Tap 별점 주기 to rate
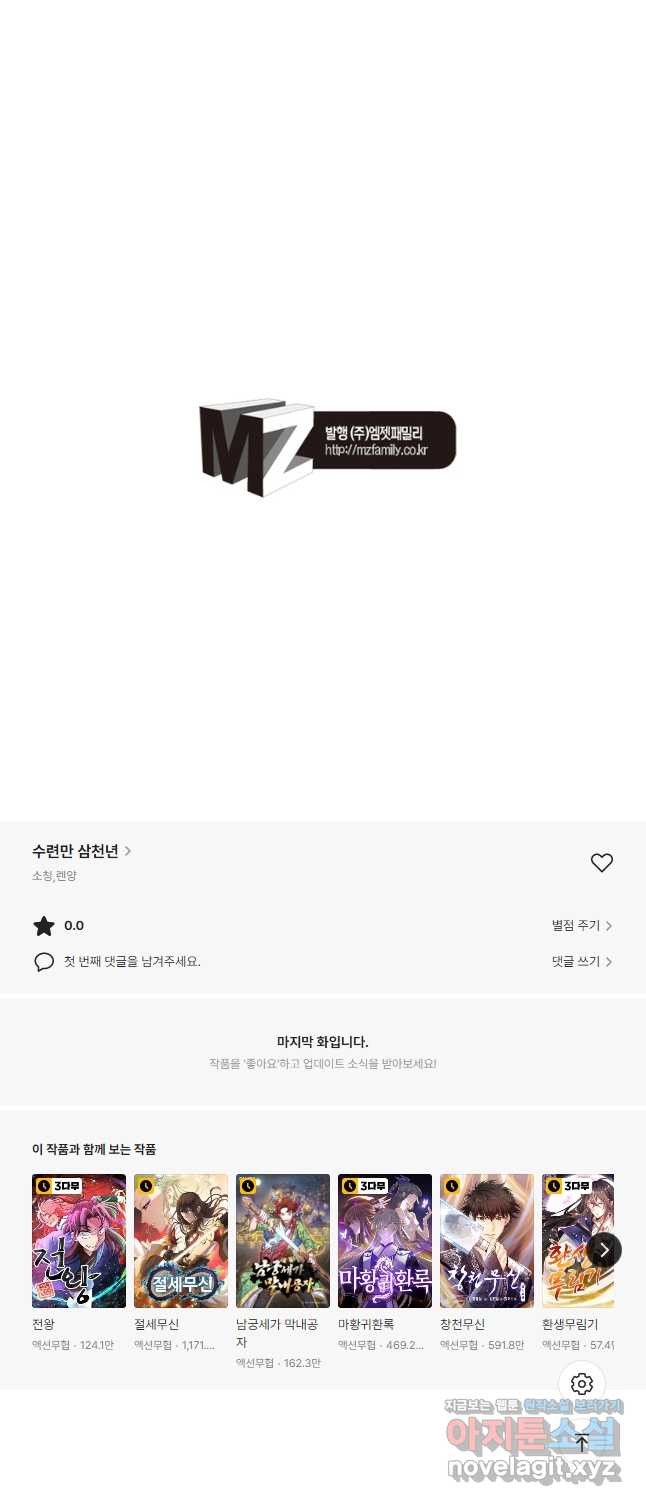The image size is (646, 1506). (x=581, y=926)
